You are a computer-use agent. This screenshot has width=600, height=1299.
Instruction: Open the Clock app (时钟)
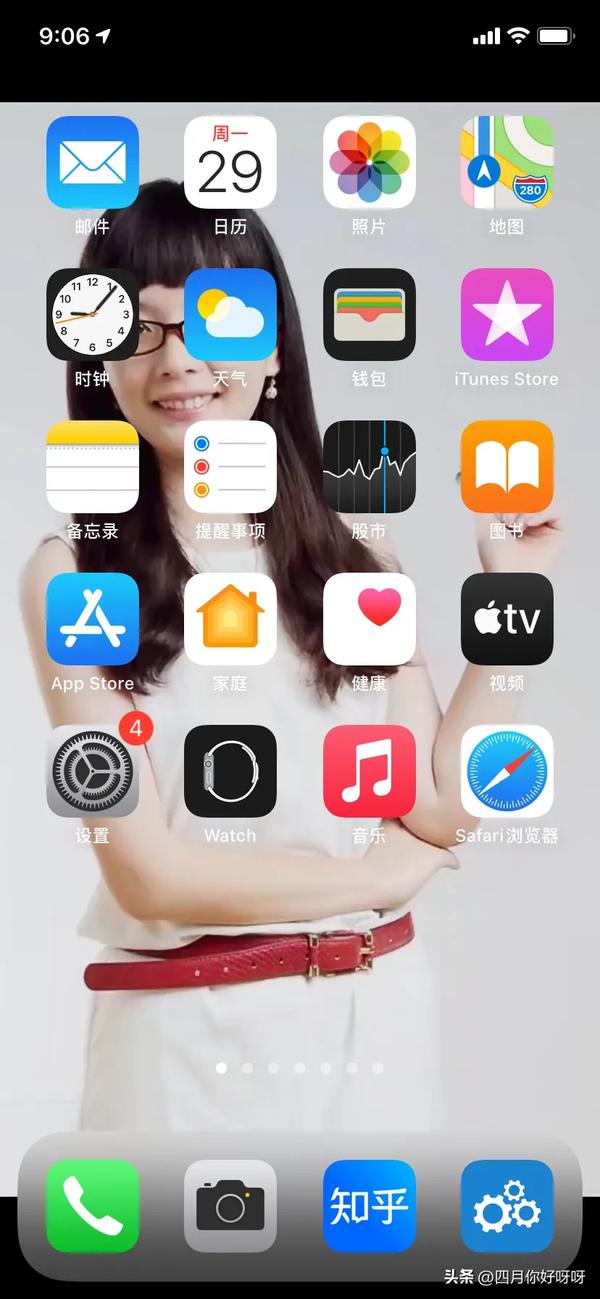click(92, 314)
